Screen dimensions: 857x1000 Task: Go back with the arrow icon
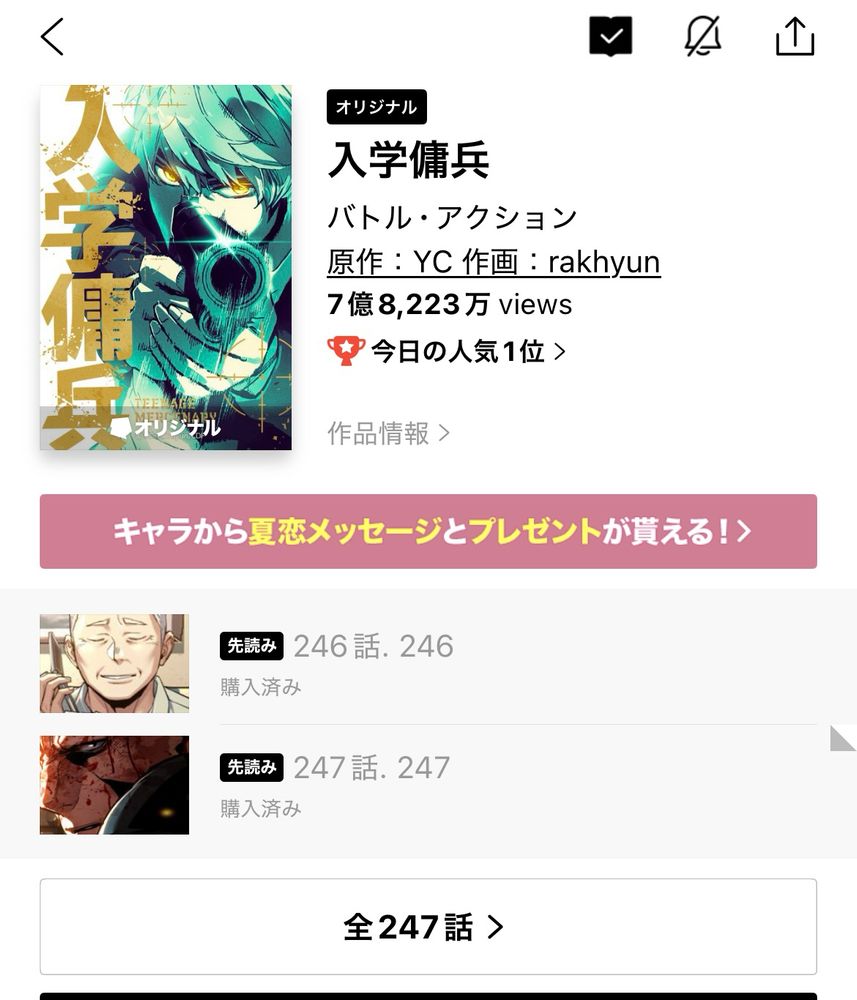pos(52,37)
